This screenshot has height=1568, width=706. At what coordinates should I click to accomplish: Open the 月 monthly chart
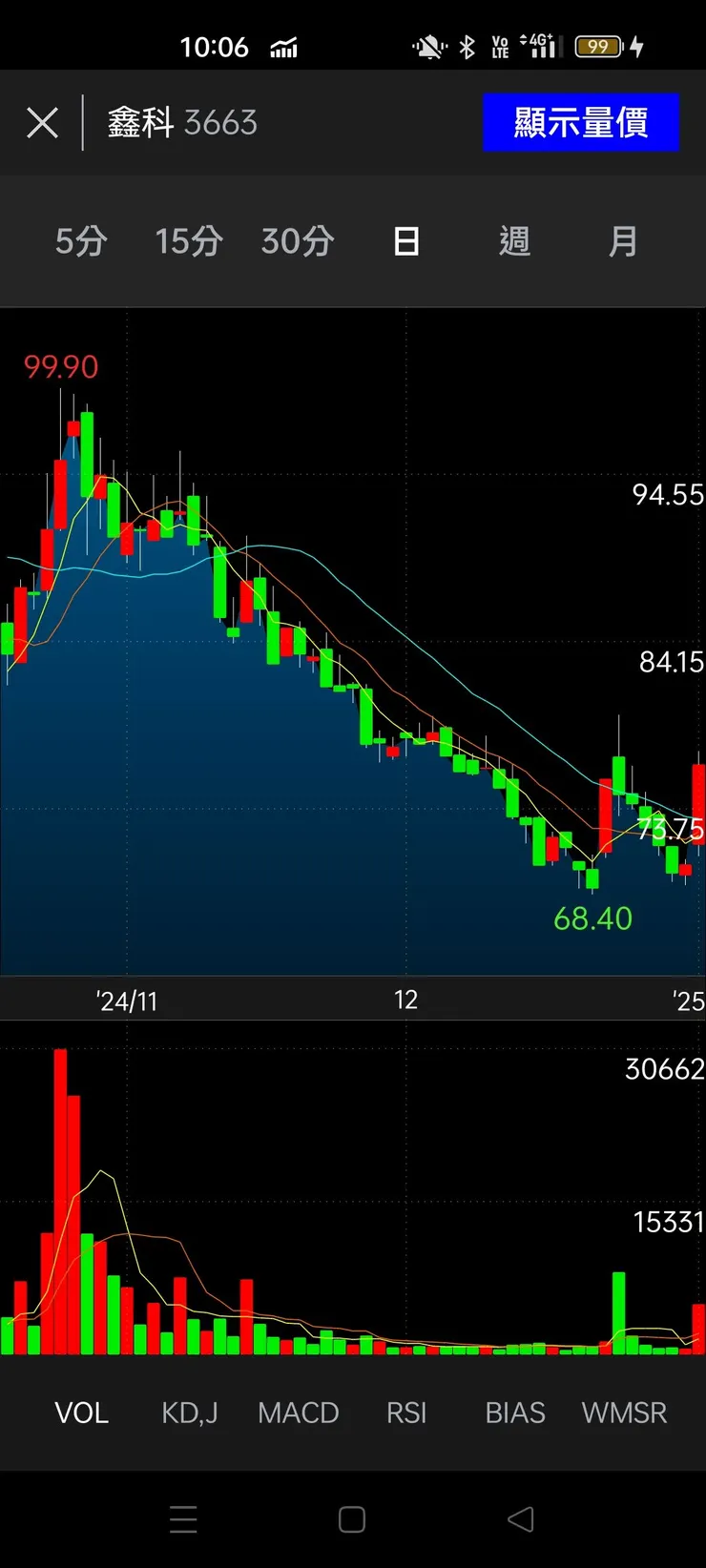623,241
